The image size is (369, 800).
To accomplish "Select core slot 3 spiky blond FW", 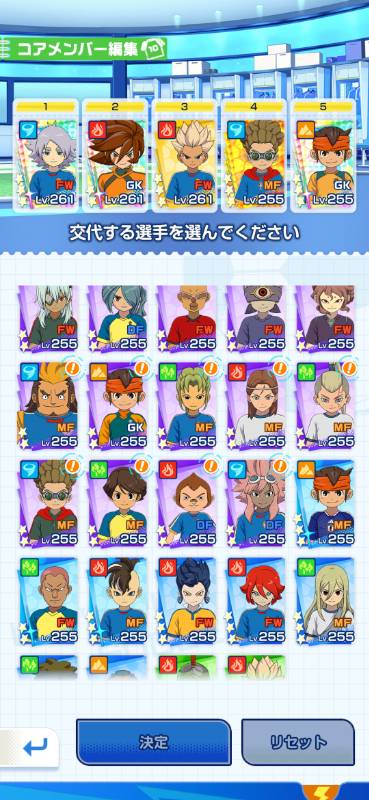I will click(184, 155).
